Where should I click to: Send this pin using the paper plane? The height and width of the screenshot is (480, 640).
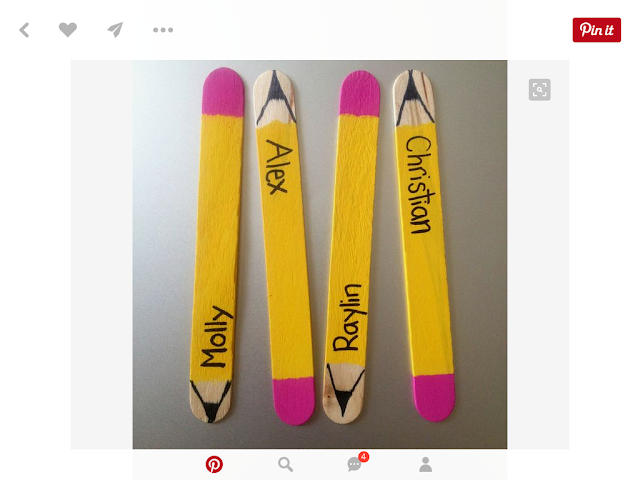click(x=115, y=30)
